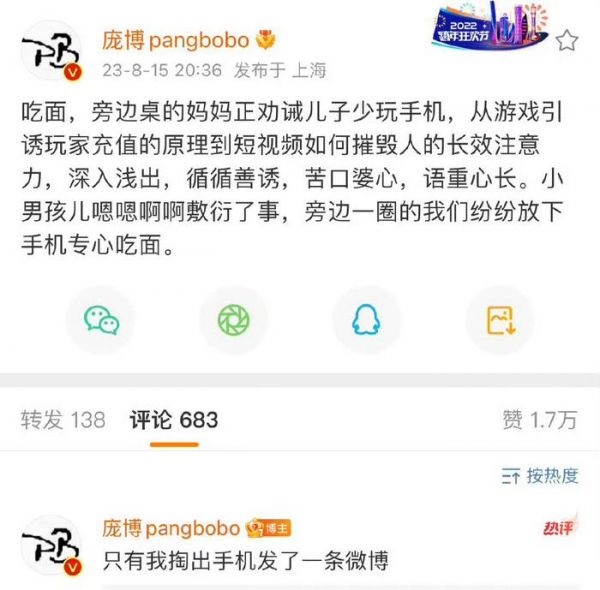Image resolution: width=600 pixels, height=590 pixels.
Task: View the 赞 1.7万 likes tab
Action: [x=539, y=420]
